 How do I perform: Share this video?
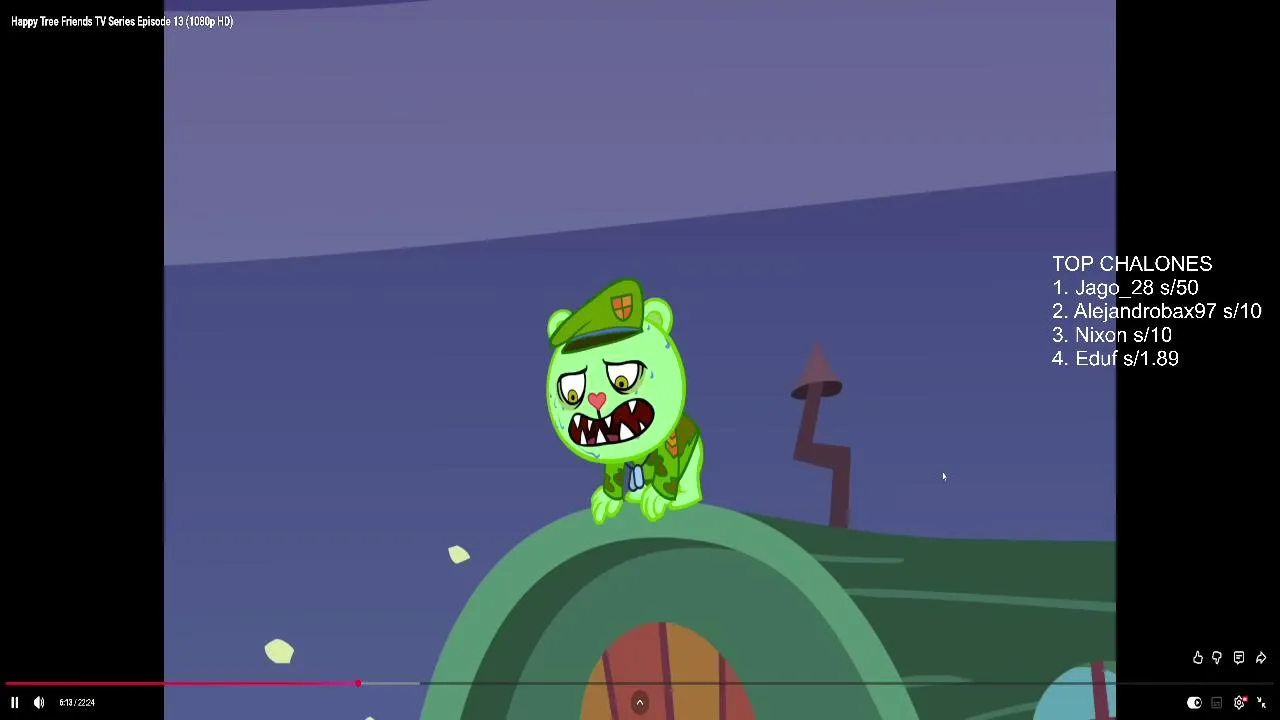[x=1261, y=658]
